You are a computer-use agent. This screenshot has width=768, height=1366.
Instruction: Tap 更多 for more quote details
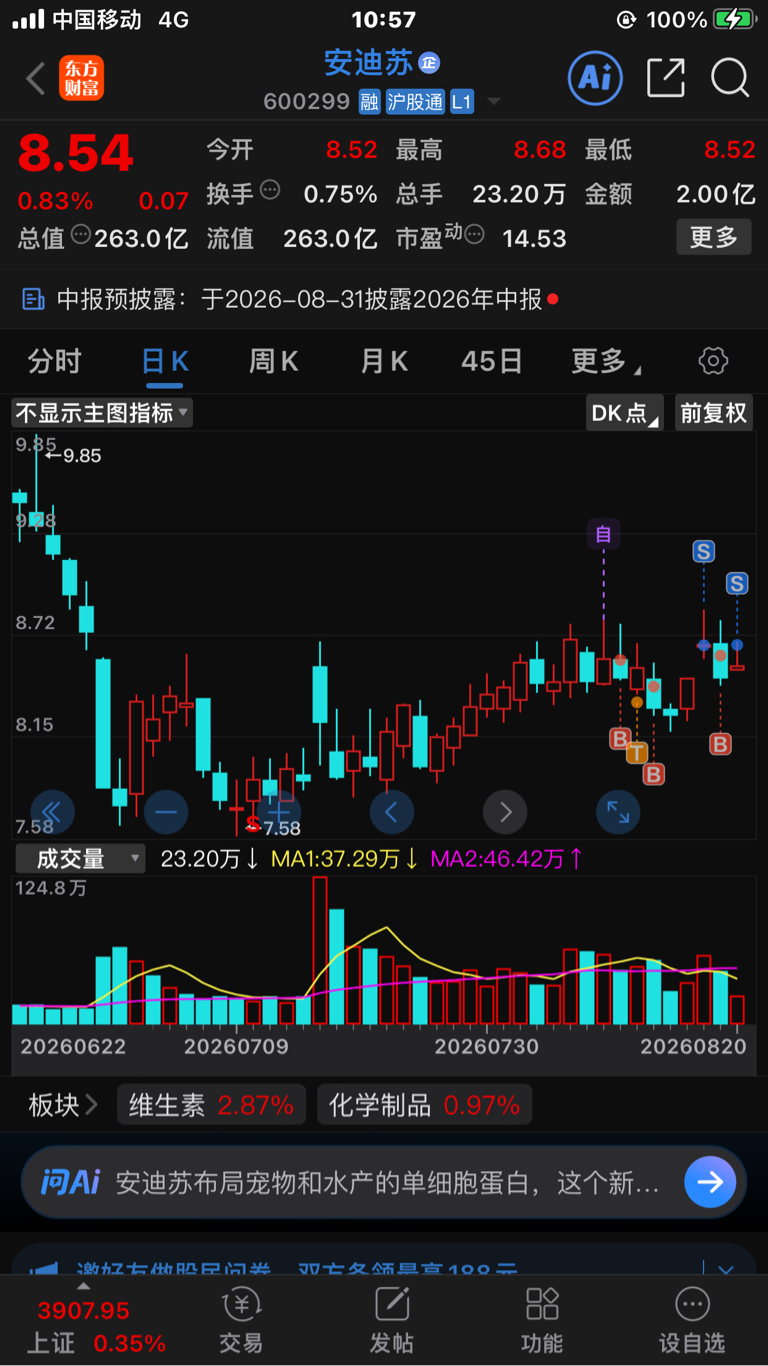[x=714, y=237]
